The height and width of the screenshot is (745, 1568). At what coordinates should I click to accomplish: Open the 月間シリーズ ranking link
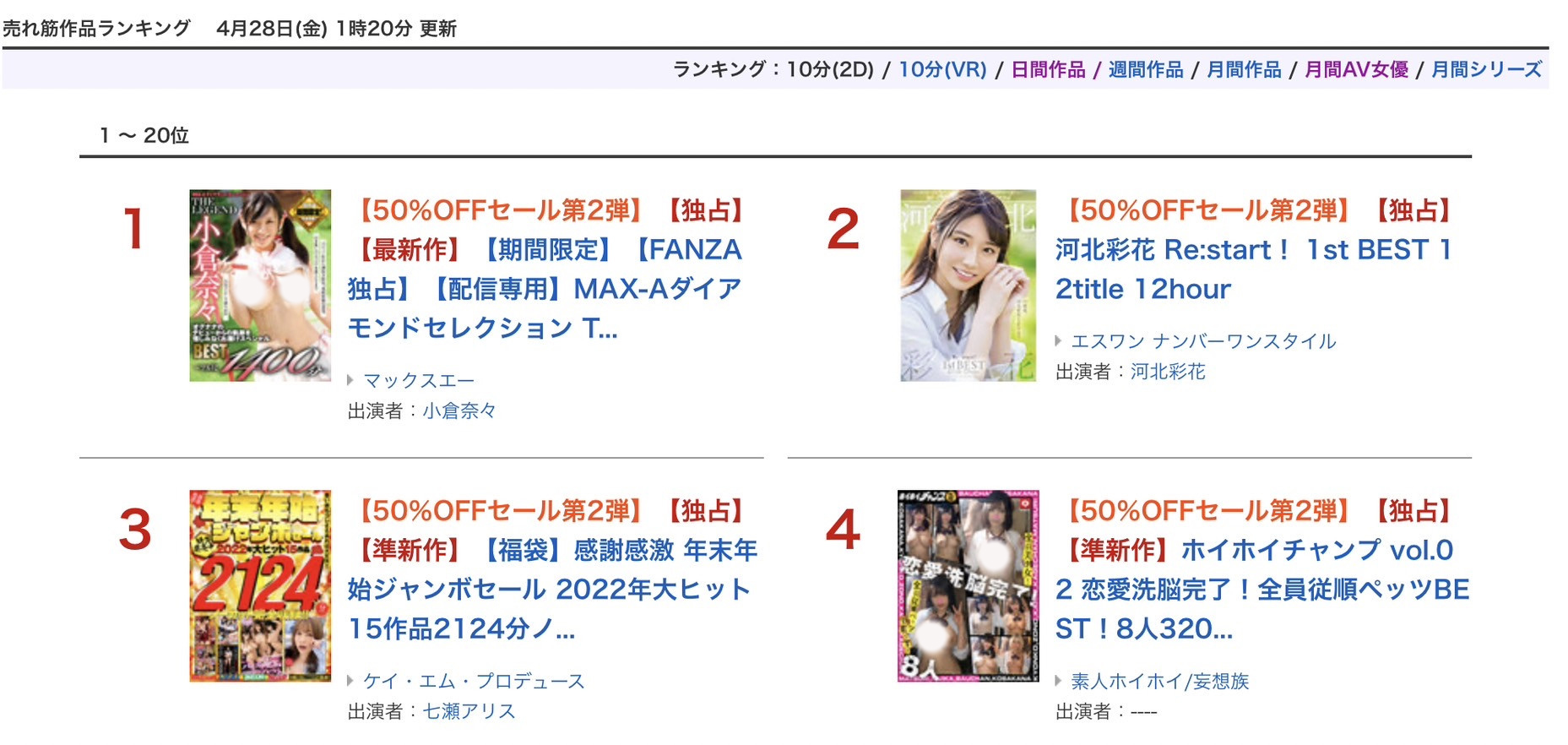coord(1486,69)
